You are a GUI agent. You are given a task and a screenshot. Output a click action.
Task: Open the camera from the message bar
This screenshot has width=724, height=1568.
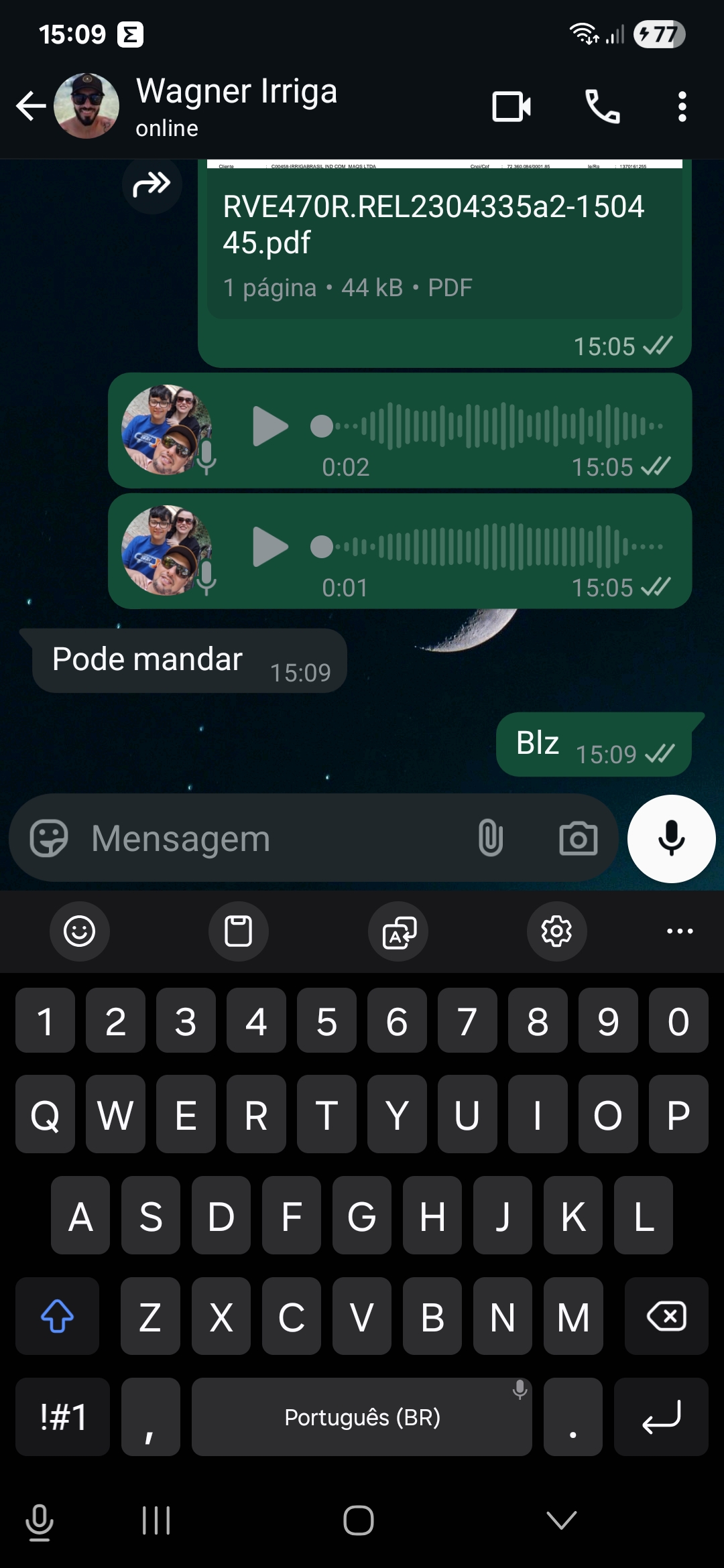(578, 838)
